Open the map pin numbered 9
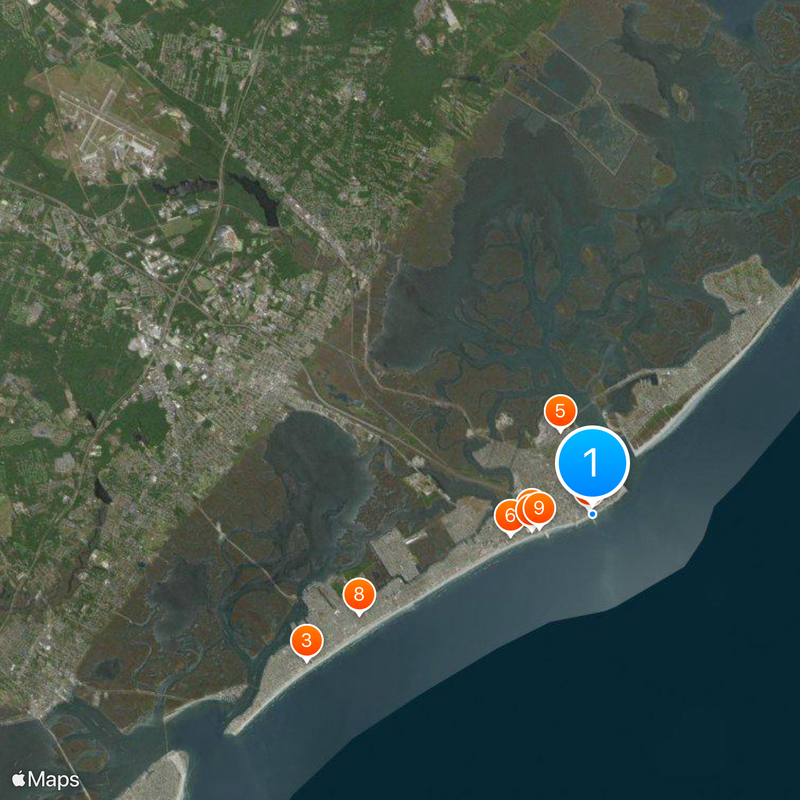800x800 pixels. click(x=541, y=509)
